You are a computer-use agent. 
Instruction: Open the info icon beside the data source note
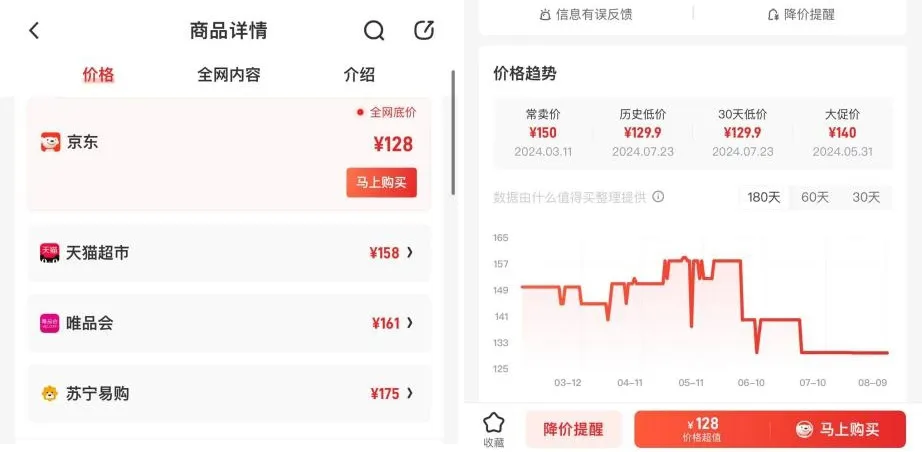[x=658, y=197]
